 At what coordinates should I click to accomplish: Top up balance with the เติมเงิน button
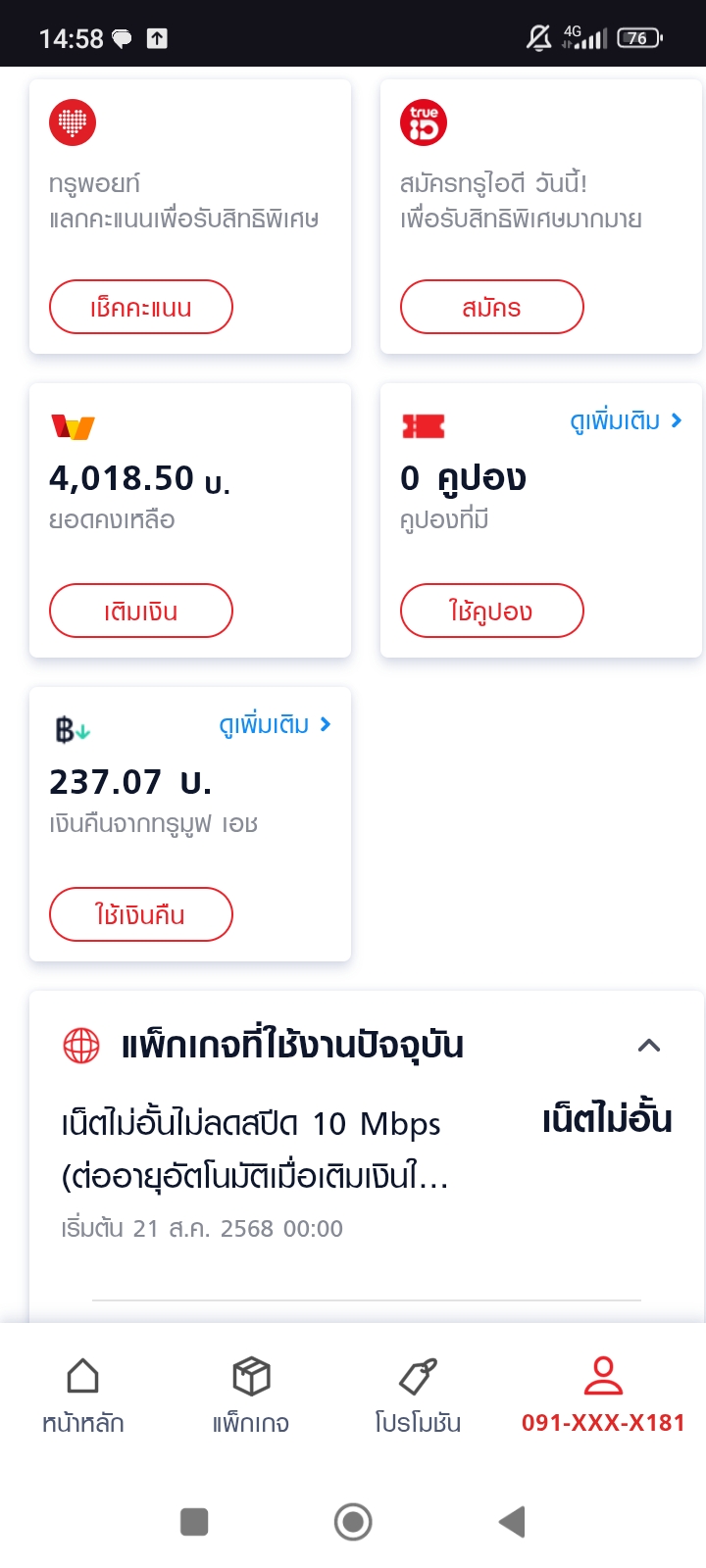tap(141, 611)
